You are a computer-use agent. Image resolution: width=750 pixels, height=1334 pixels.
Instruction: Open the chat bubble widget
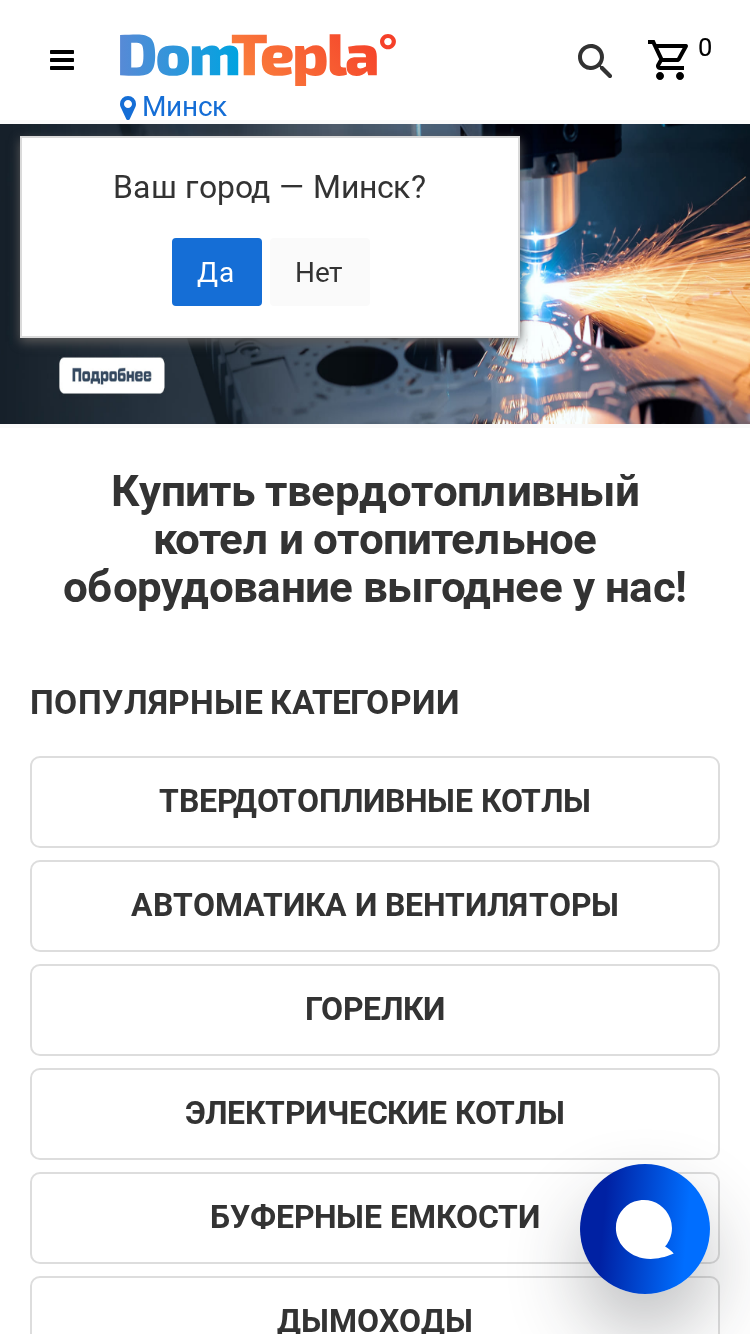click(x=645, y=1229)
